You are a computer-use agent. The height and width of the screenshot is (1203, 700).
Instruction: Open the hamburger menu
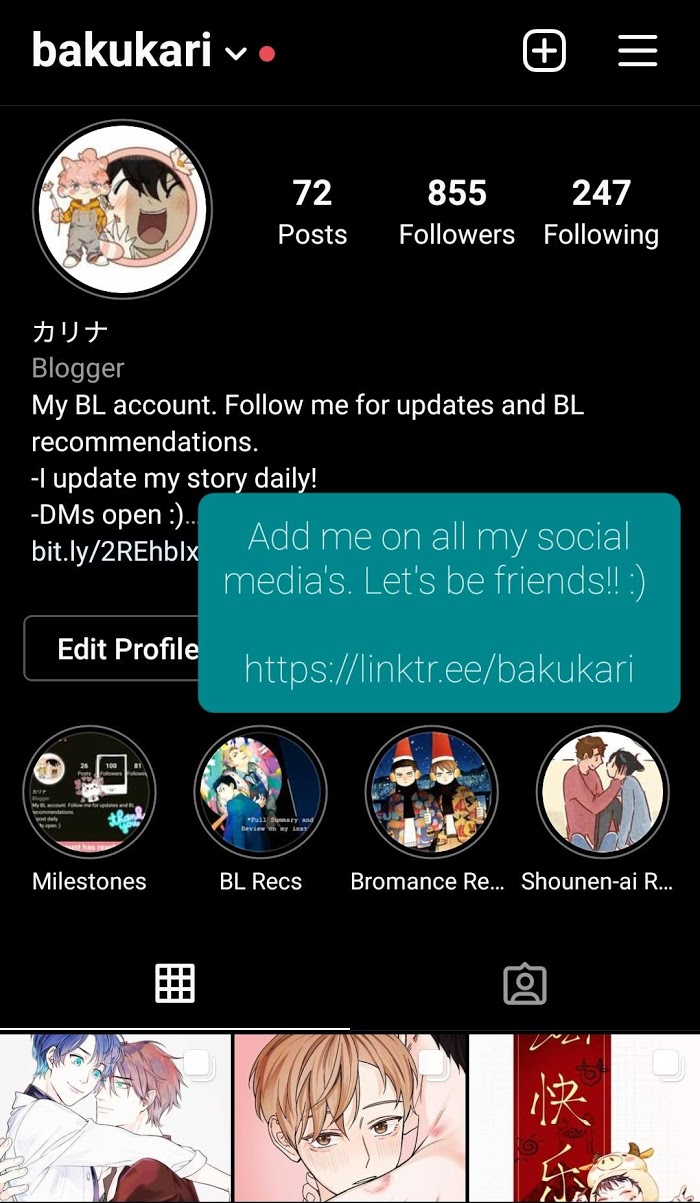[x=637, y=50]
